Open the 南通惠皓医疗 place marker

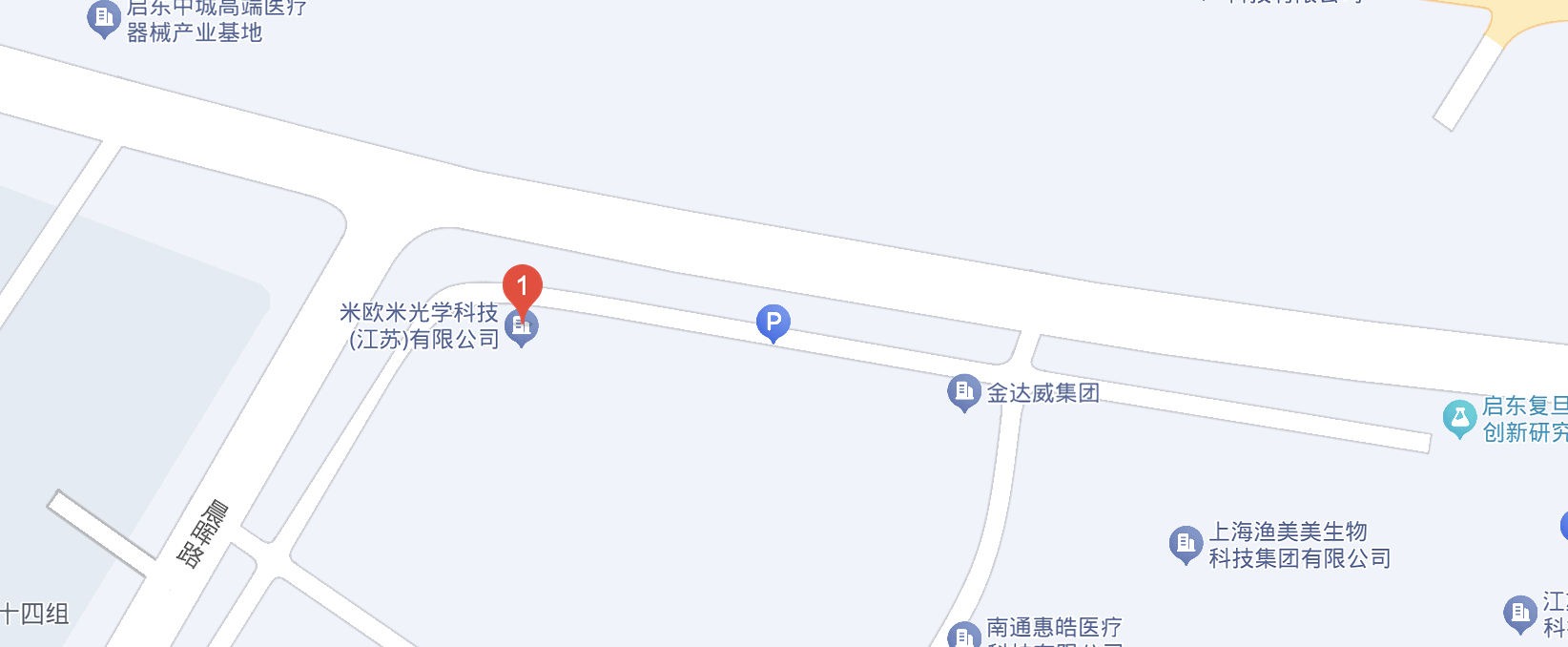pyautogui.click(x=963, y=635)
